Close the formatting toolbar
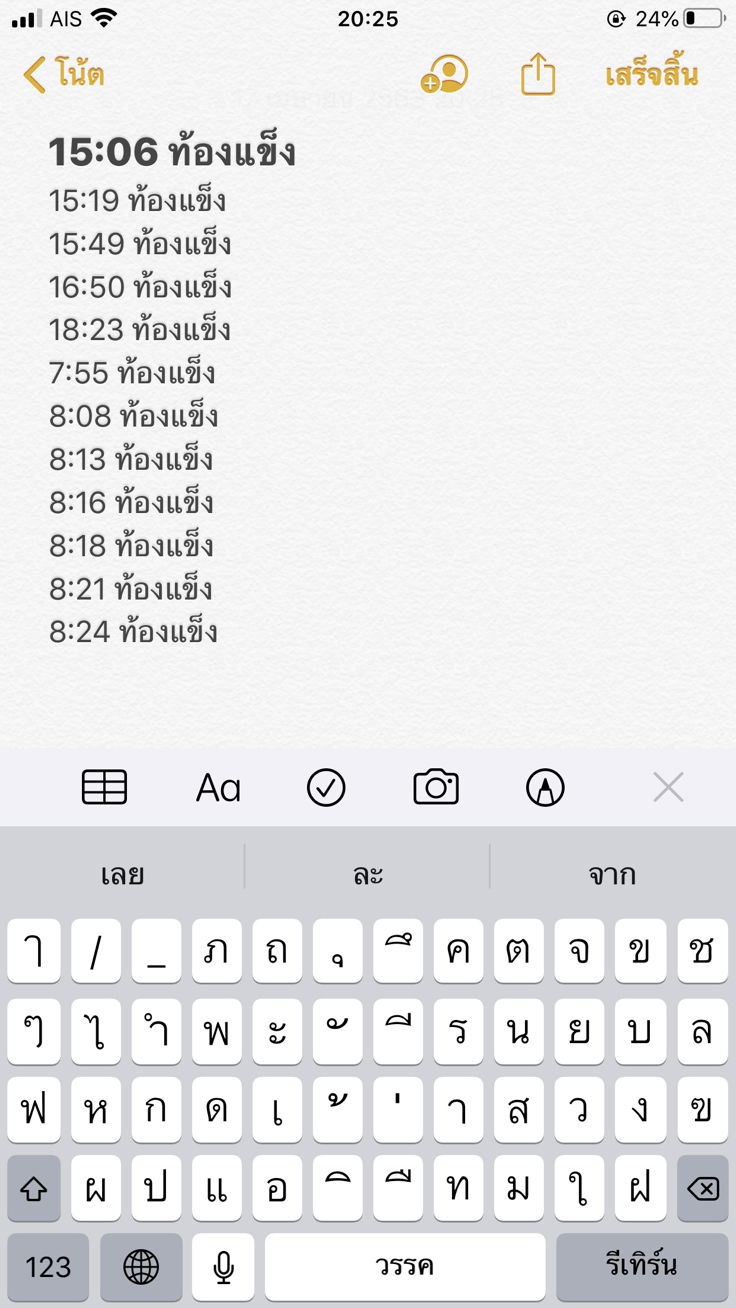736x1308 pixels. (x=668, y=788)
